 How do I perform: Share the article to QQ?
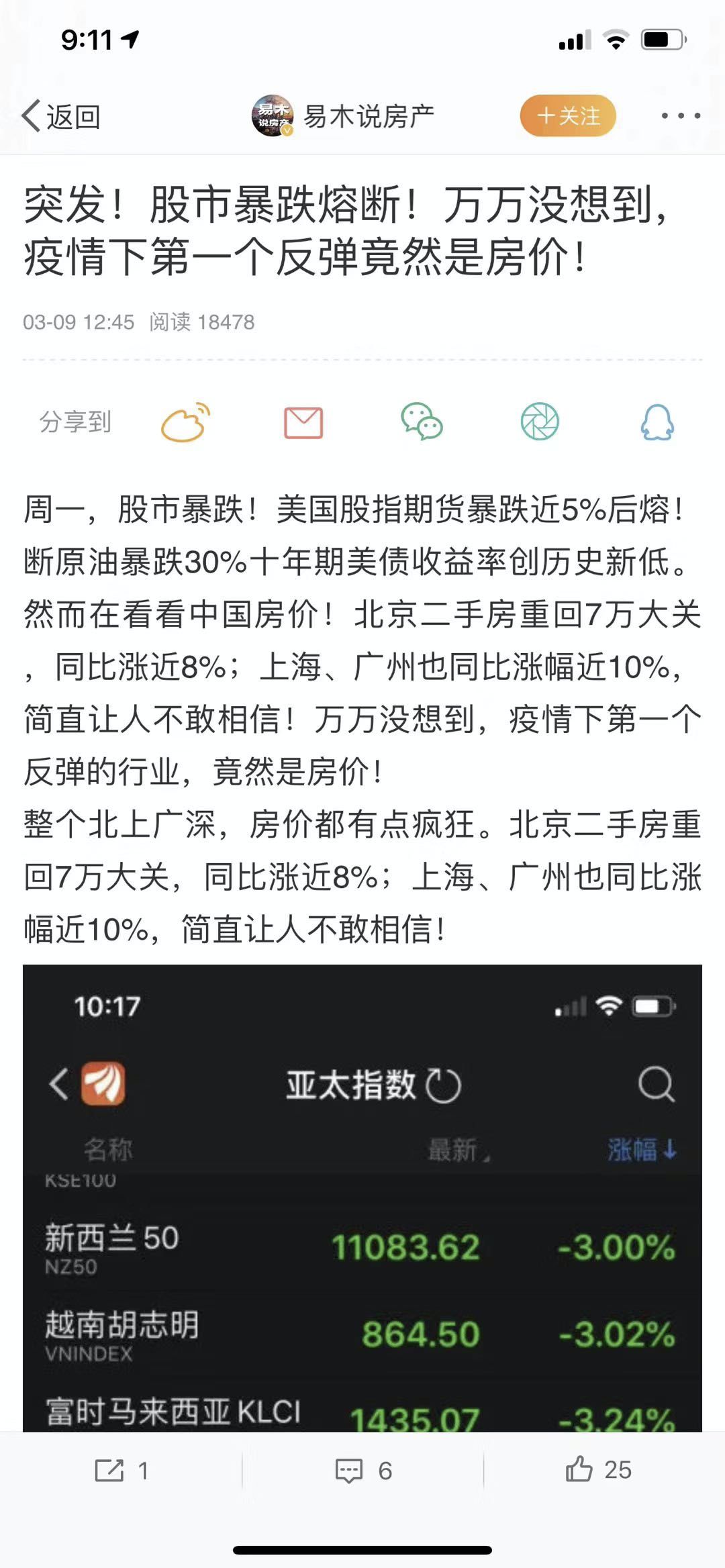(x=657, y=422)
